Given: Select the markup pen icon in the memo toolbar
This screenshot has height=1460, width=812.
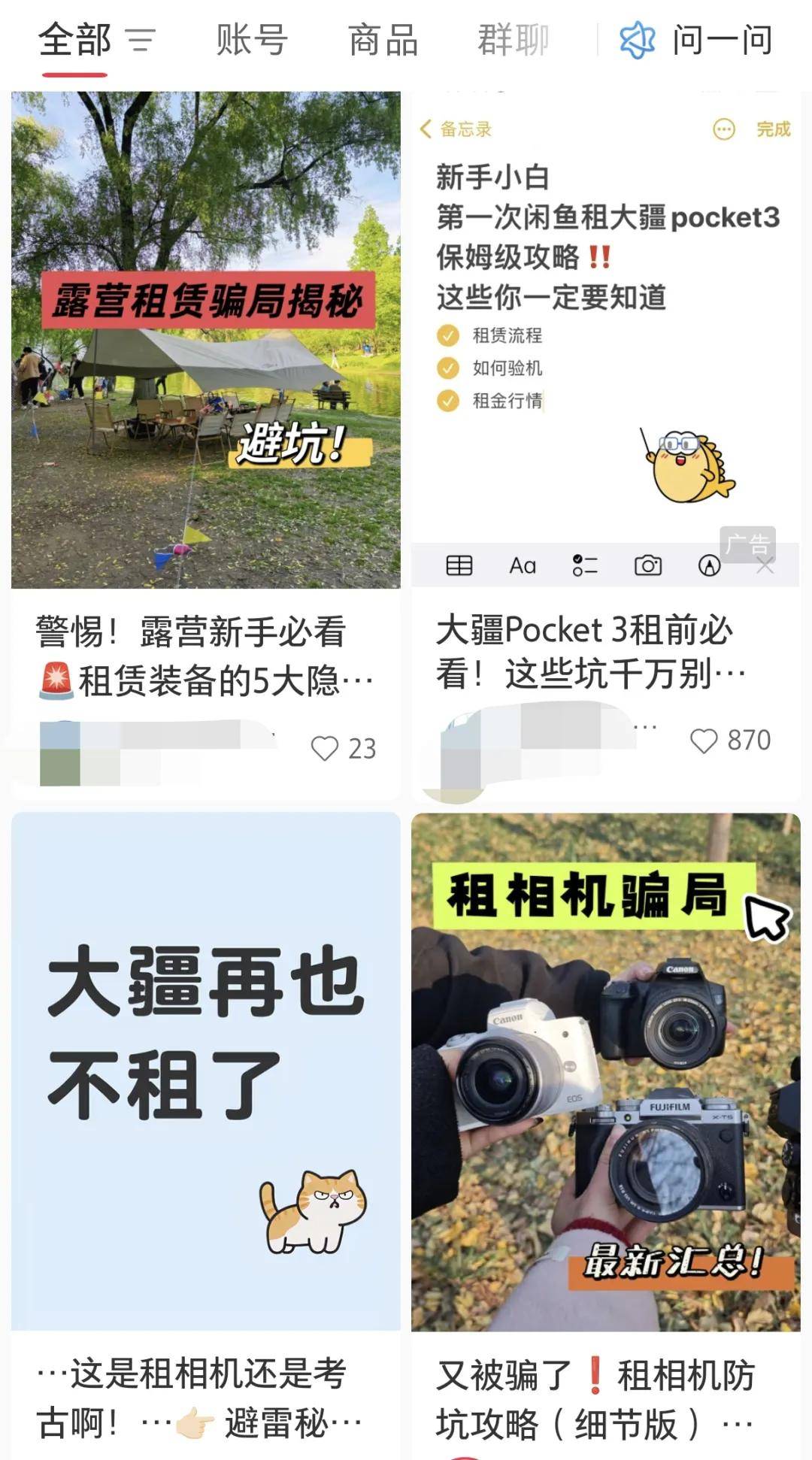Looking at the screenshot, I should click(x=709, y=565).
